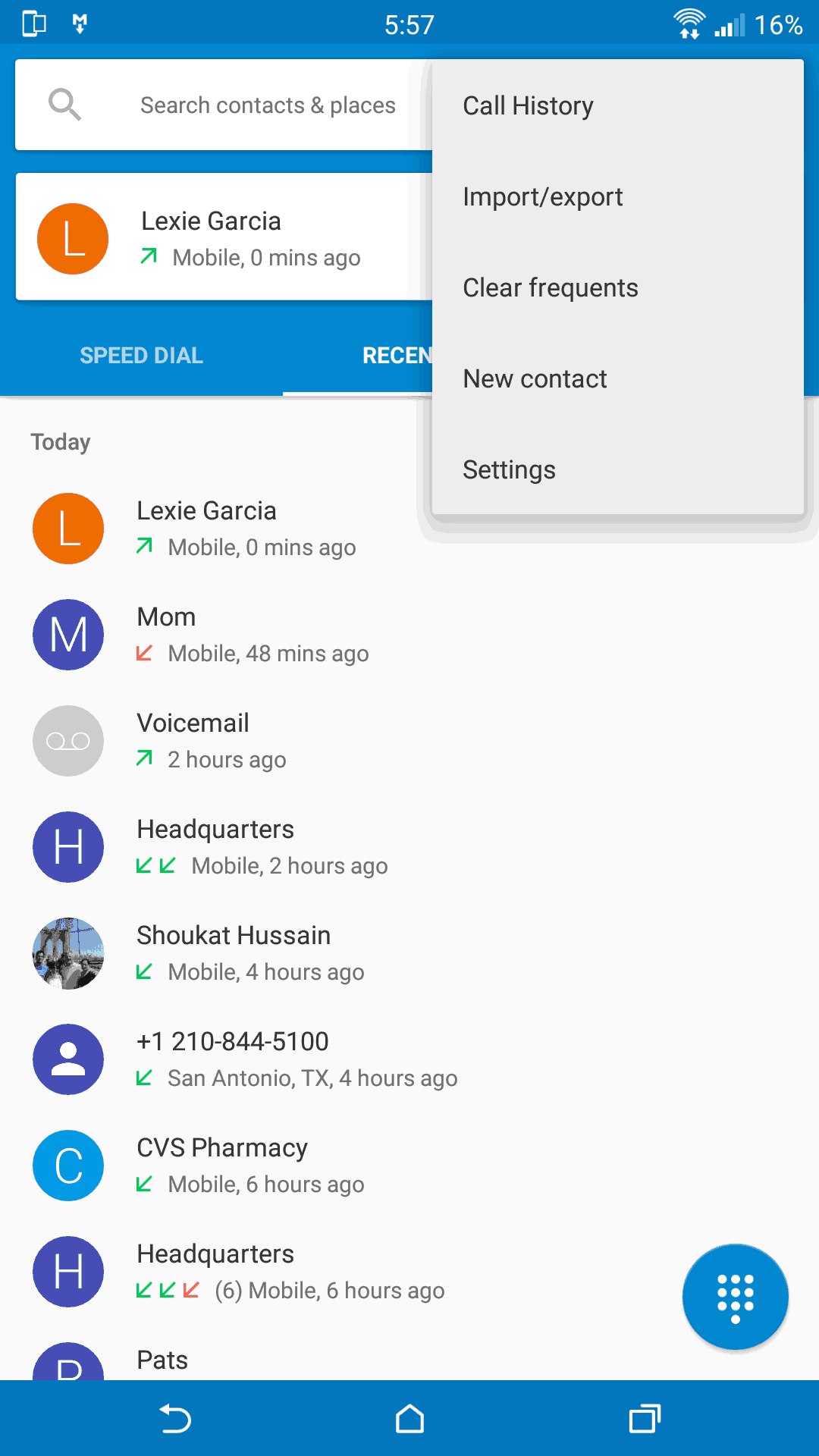Switch to the Speed Dial tab
This screenshot has width=819, height=1456.
pyautogui.click(x=141, y=356)
